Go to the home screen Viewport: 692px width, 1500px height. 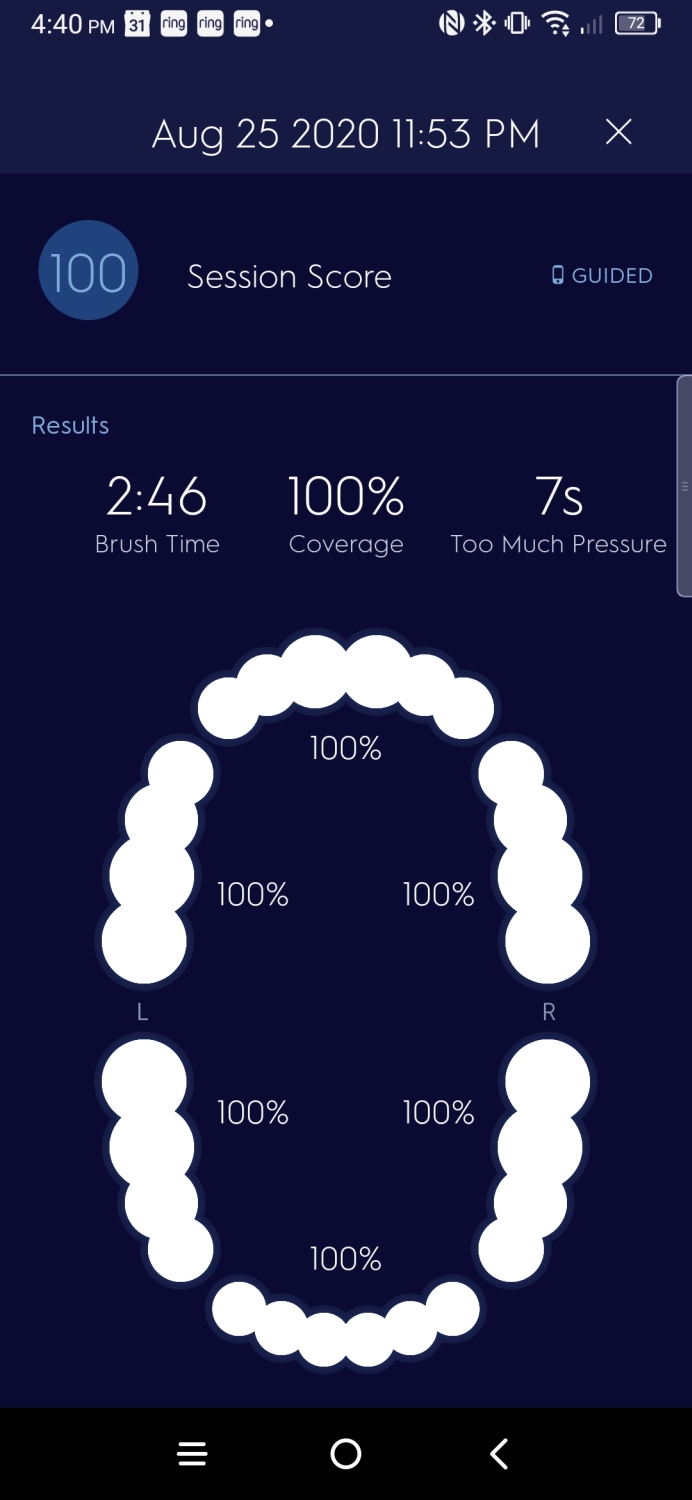346,1453
